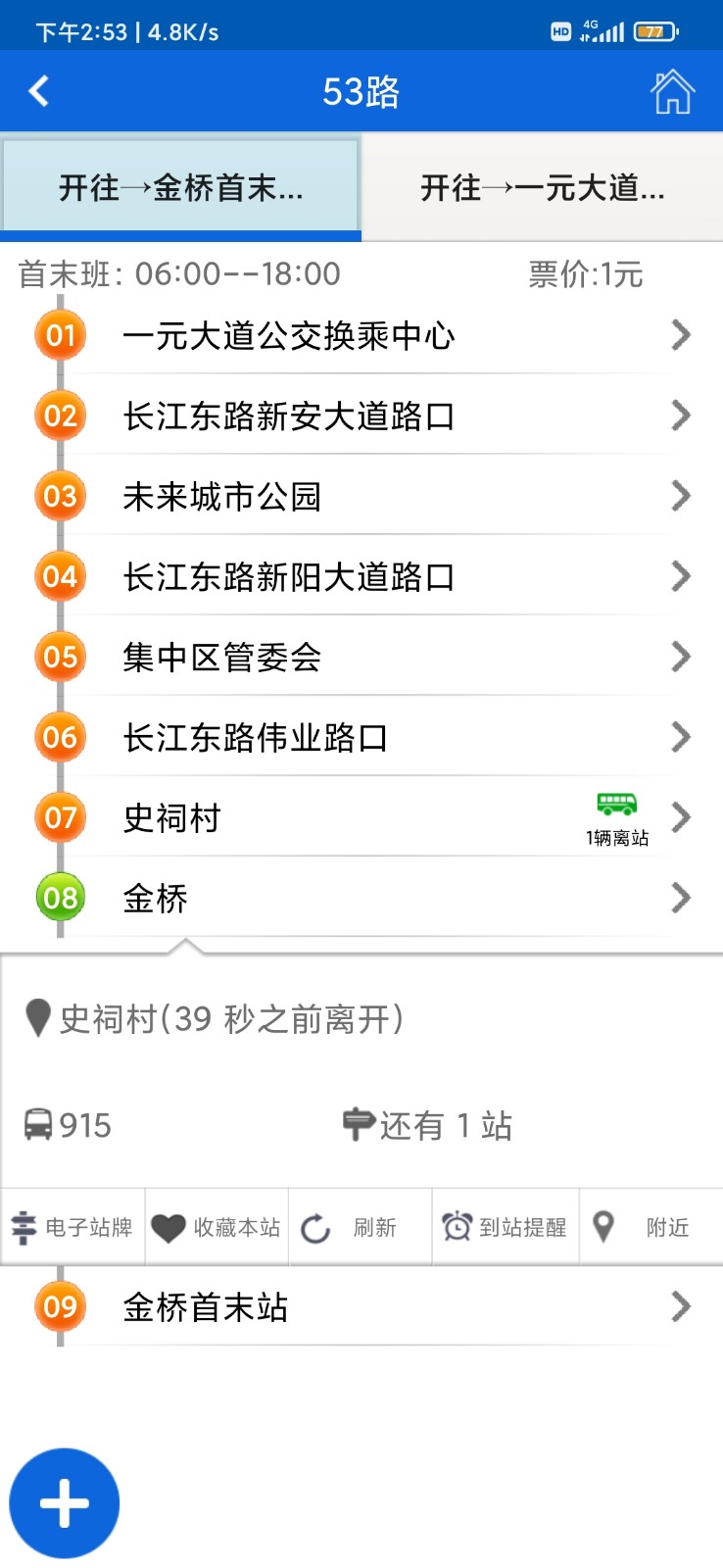
Task: Open 电子站牌 electronic stop board
Action: pyautogui.click(x=72, y=1227)
